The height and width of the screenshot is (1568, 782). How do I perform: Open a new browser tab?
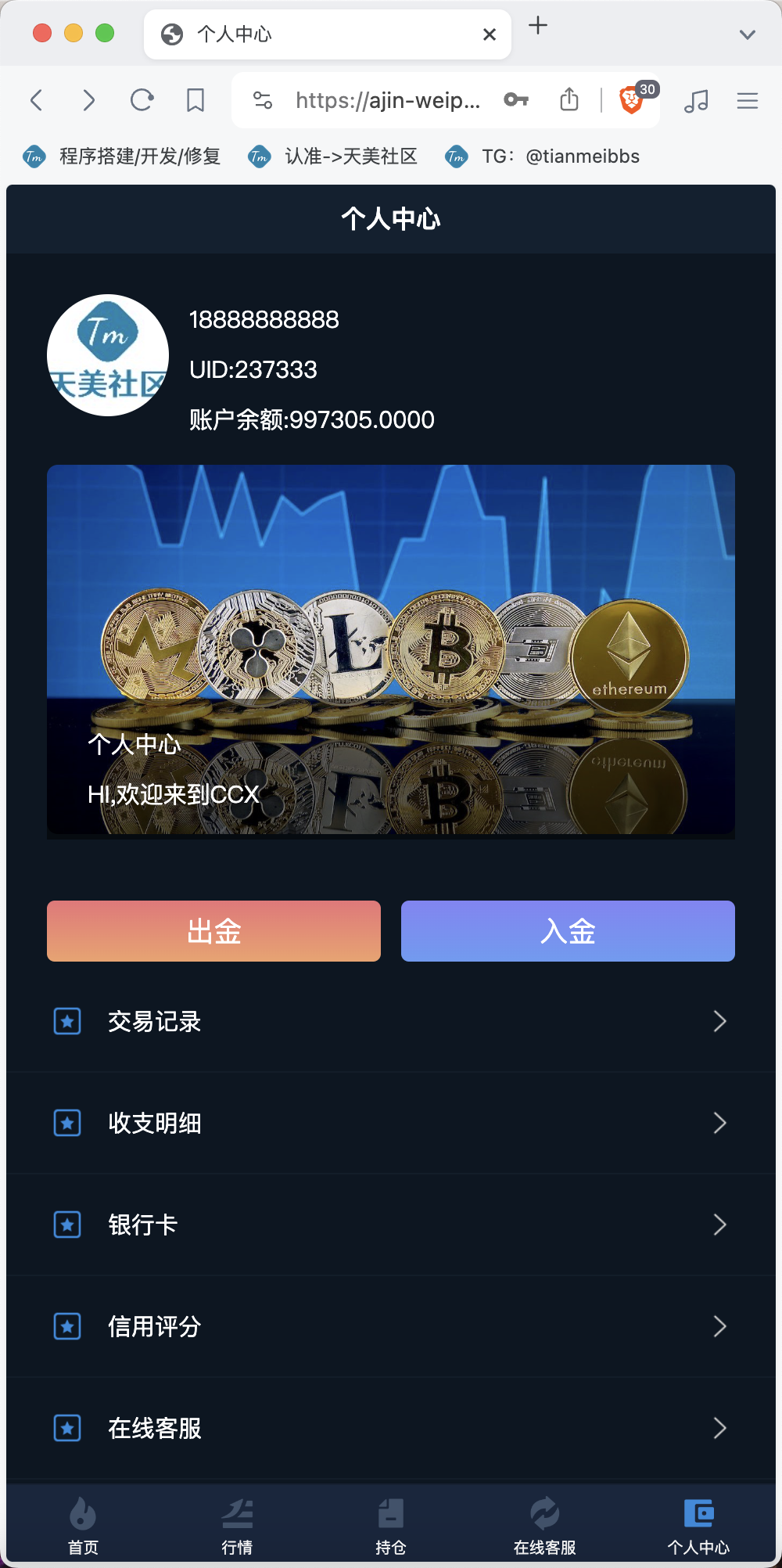[538, 26]
